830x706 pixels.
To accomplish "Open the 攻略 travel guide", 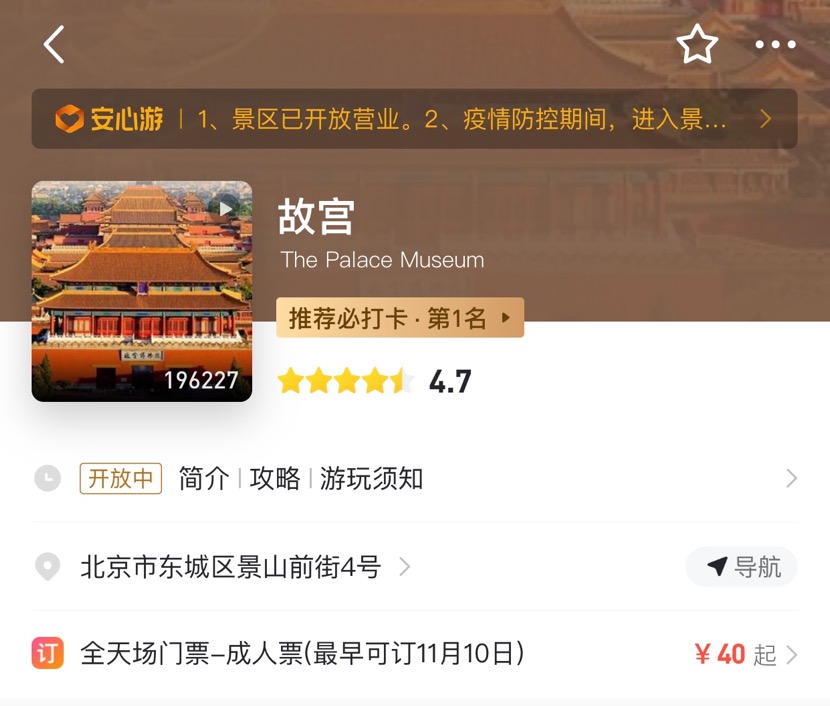I will [x=275, y=478].
